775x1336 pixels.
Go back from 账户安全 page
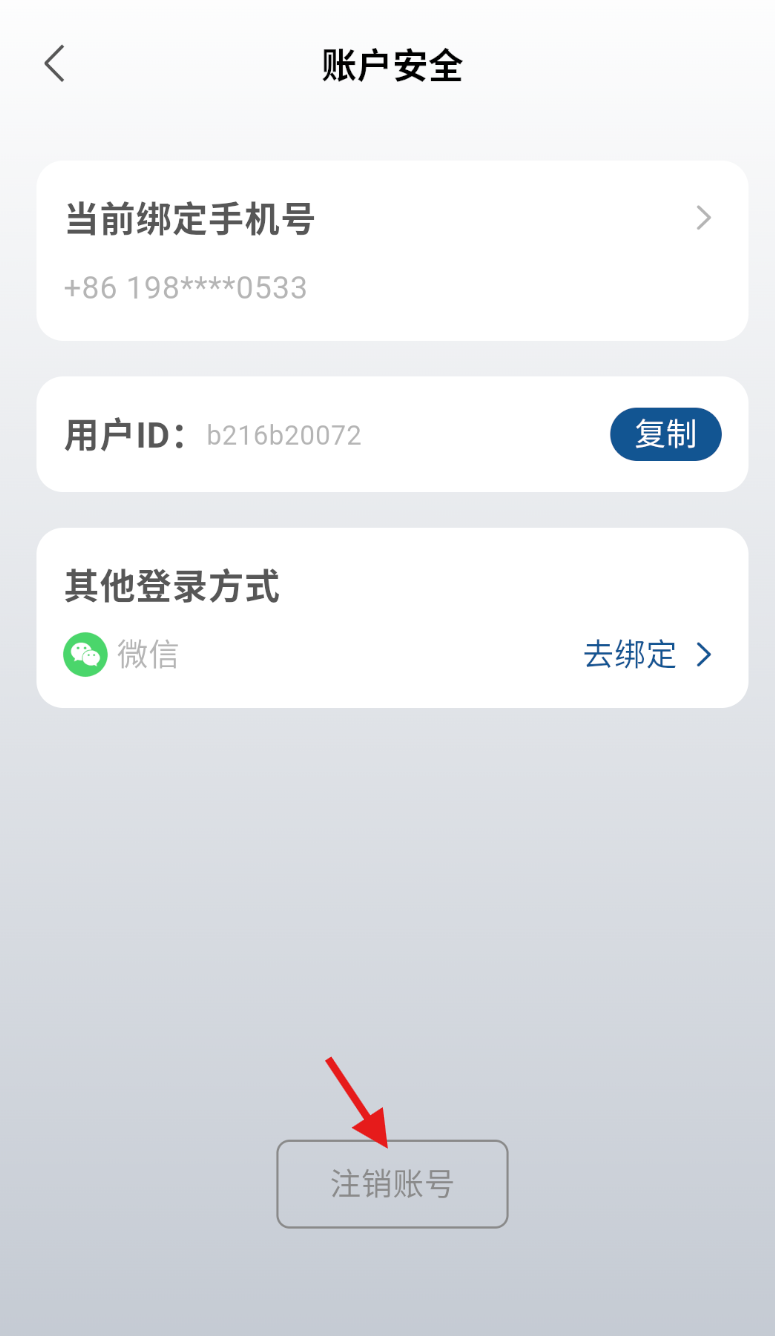[x=55, y=64]
